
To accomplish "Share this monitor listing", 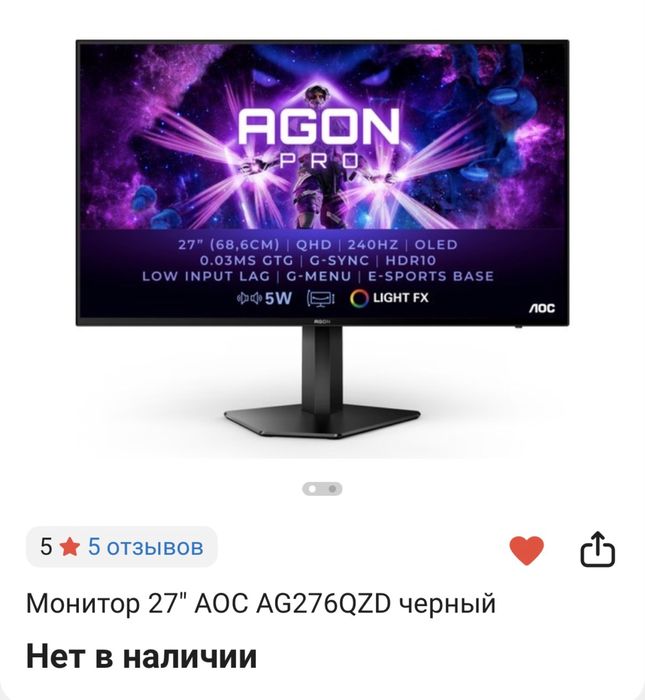I will tap(597, 549).
